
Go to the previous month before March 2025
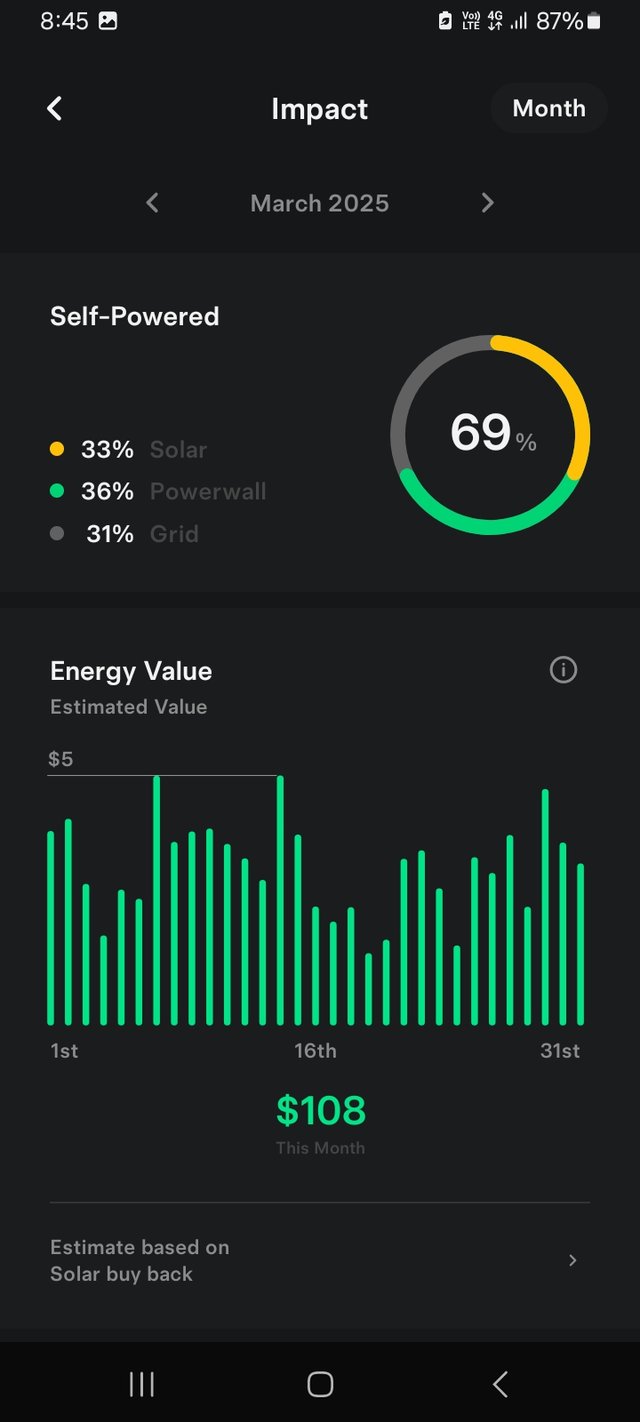pos(152,203)
